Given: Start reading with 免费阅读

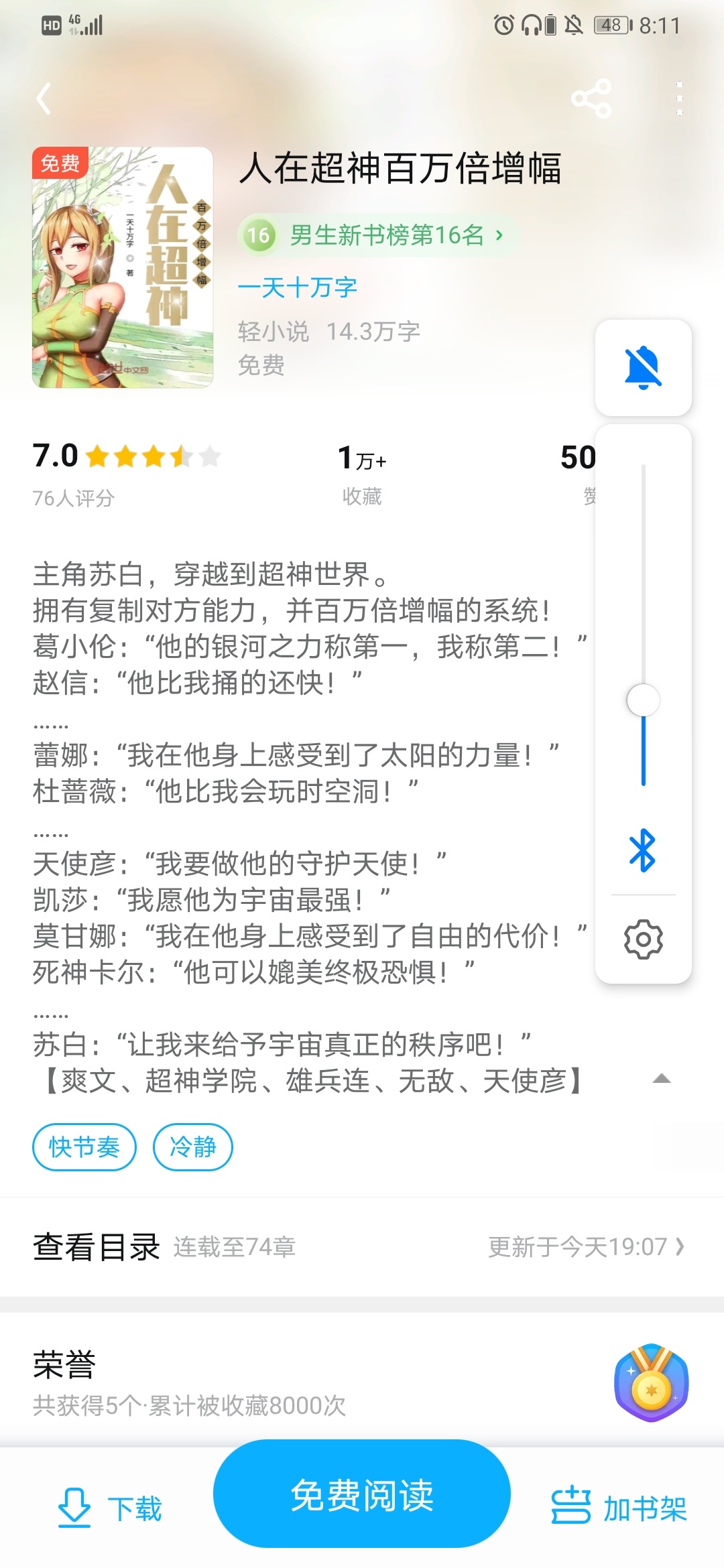Looking at the screenshot, I should (x=362, y=1494).
